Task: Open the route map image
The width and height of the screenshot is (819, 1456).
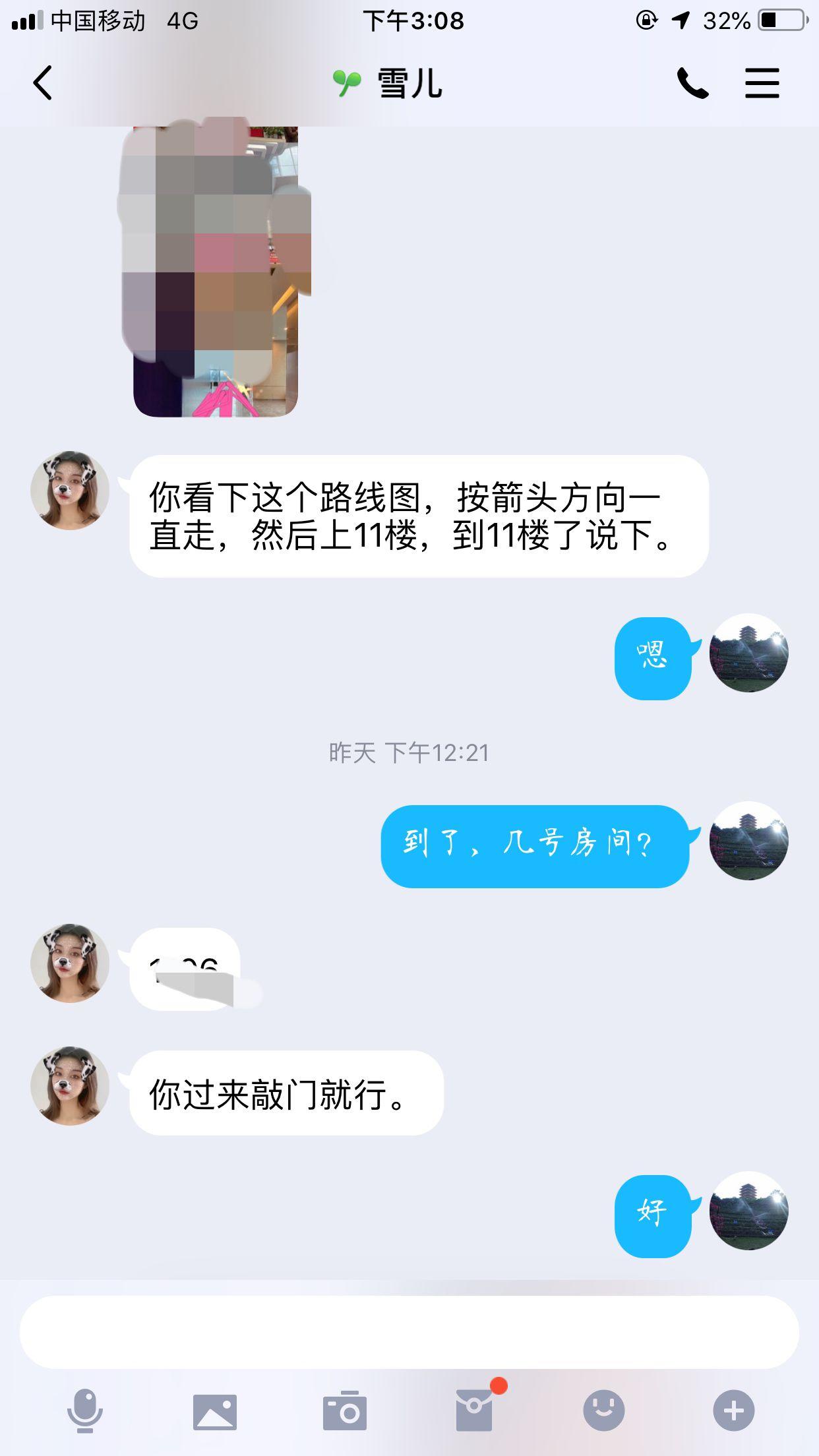Action: pos(216,270)
